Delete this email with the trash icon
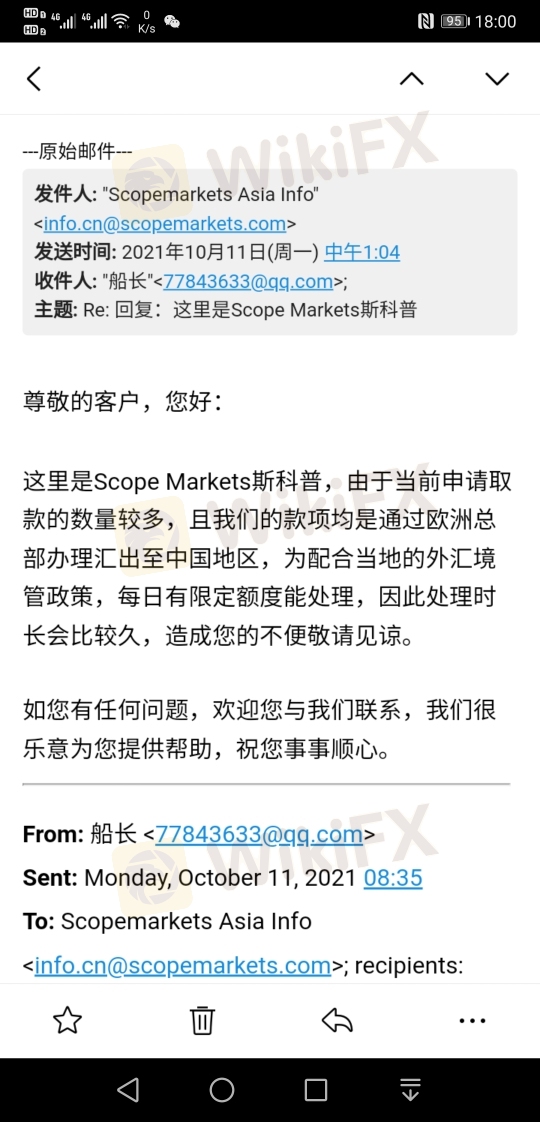This screenshot has height=1122, width=540. click(x=202, y=1020)
